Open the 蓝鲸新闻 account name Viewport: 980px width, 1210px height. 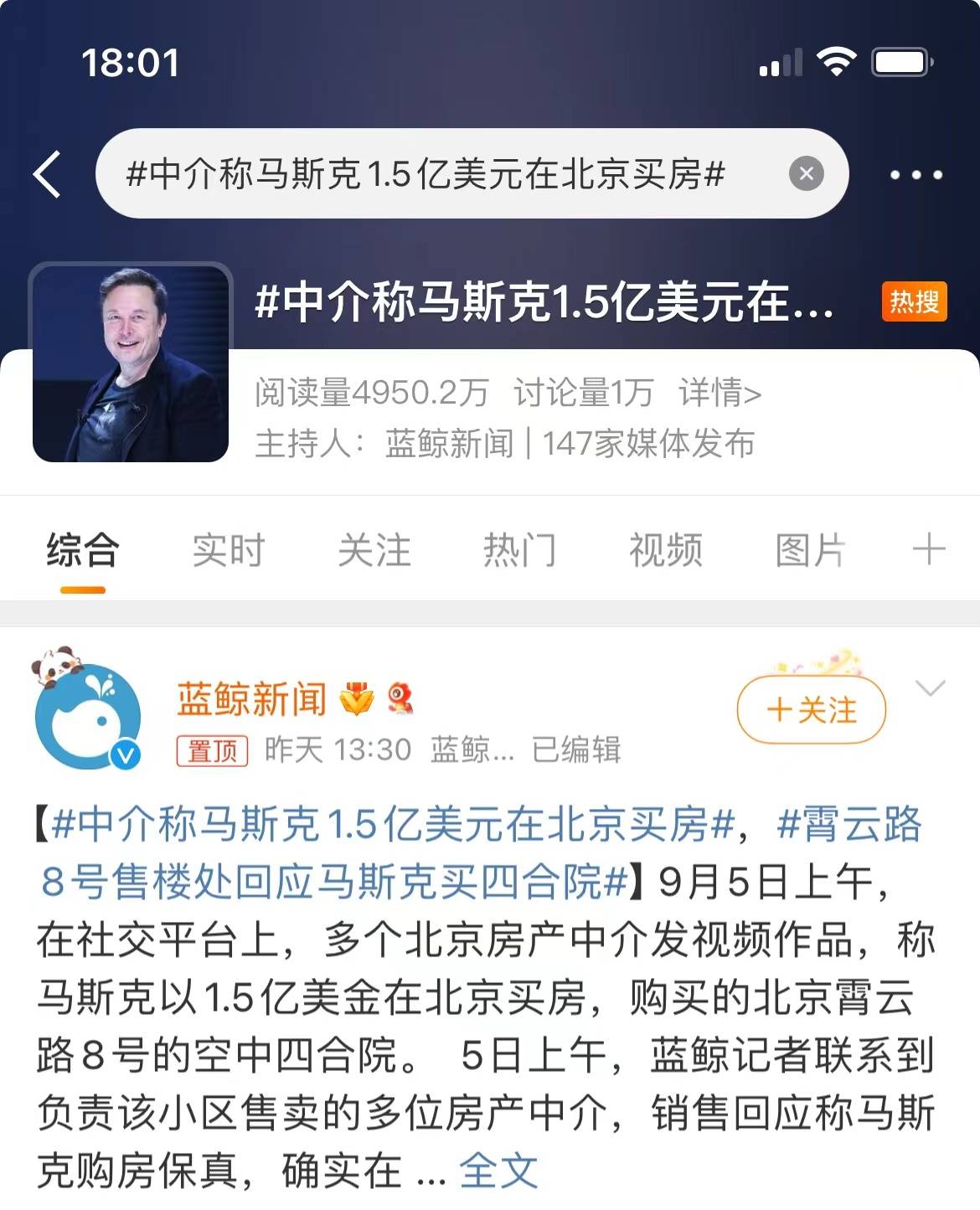(x=251, y=698)
